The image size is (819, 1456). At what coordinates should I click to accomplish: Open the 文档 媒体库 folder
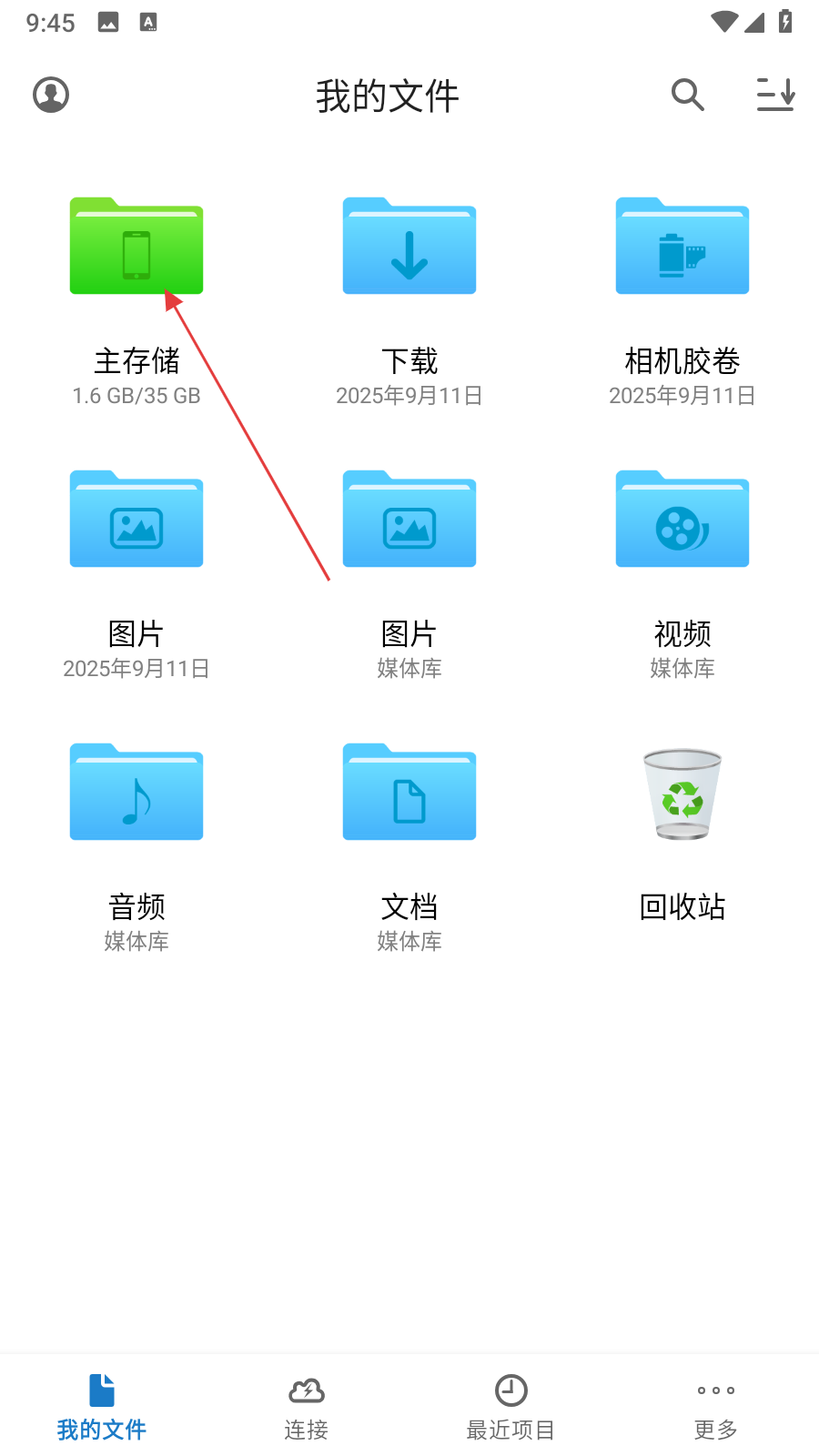tap(409, 794)
